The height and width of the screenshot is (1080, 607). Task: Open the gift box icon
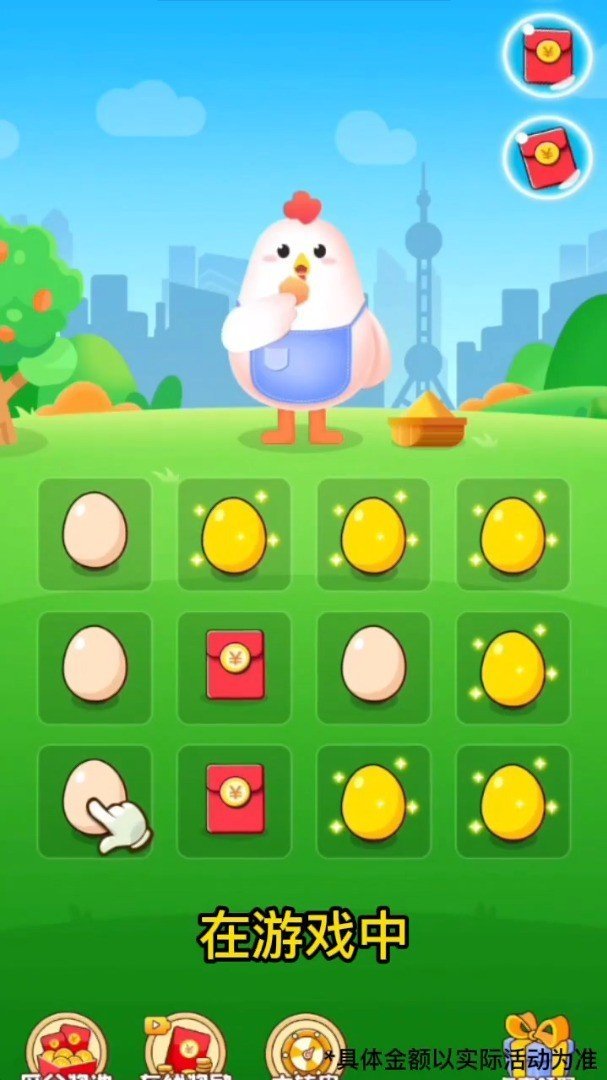[x=538, y=1040]
